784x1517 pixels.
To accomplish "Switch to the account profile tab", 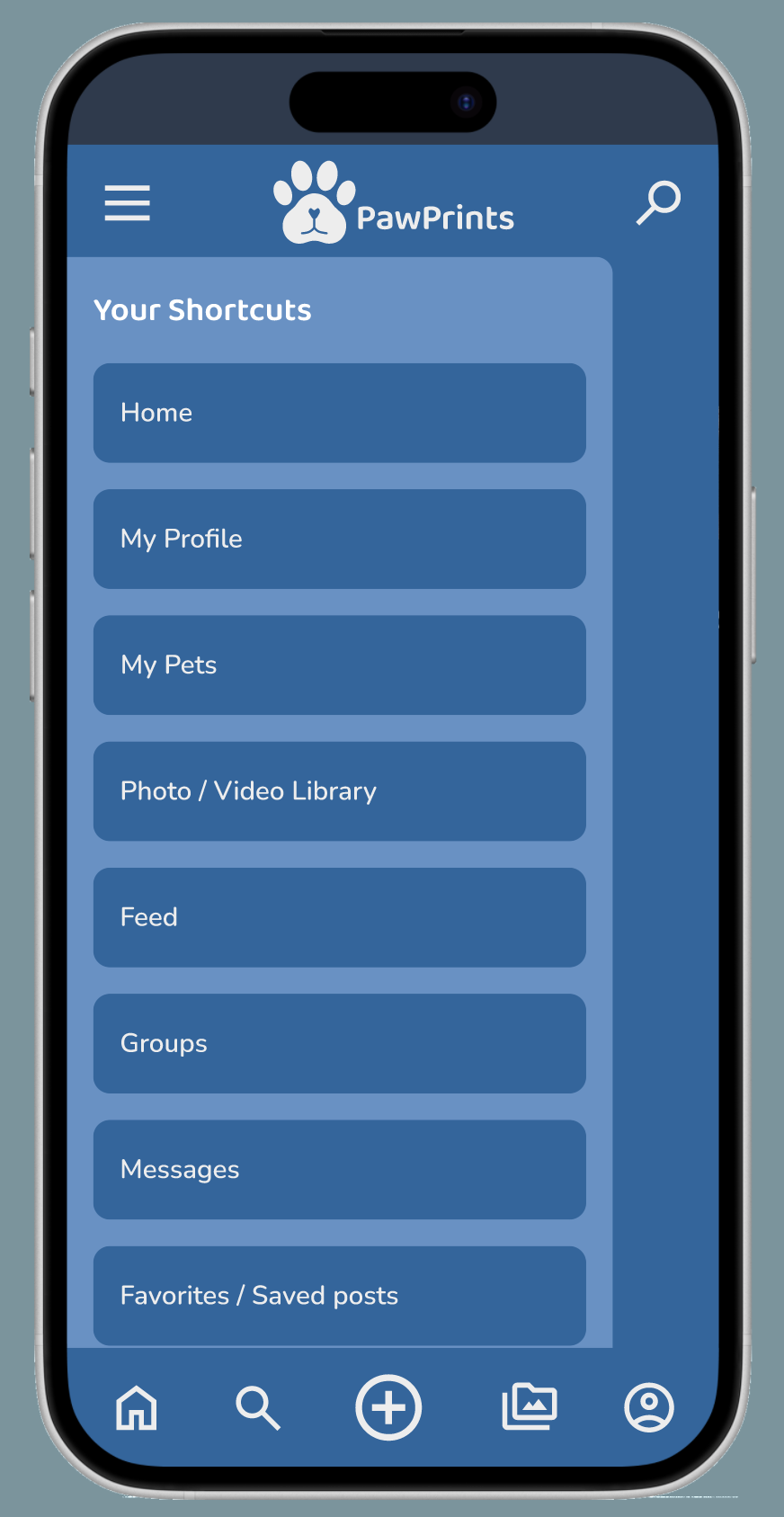I will coord(649,1407).
